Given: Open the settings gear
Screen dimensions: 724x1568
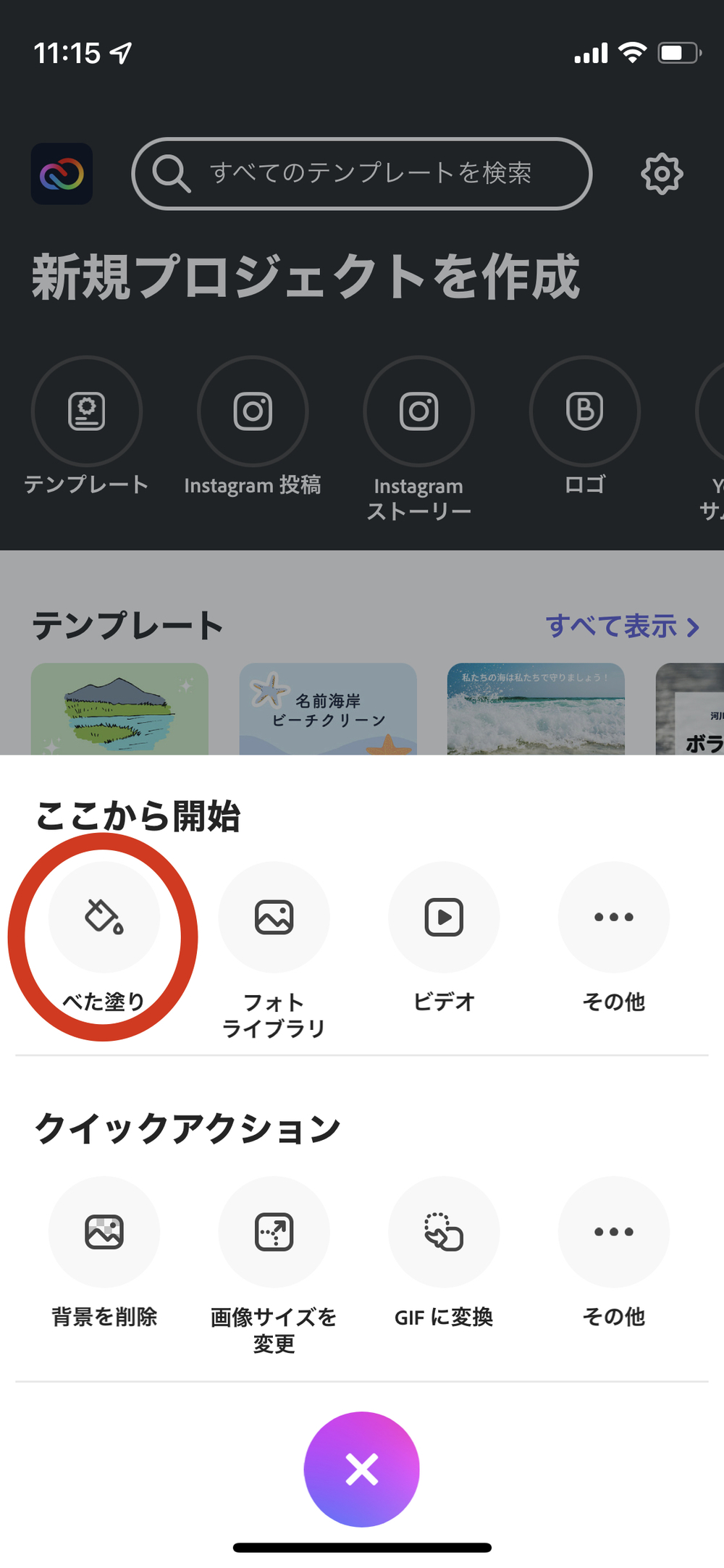Looking at the screenshot, I should pos(662,174).
